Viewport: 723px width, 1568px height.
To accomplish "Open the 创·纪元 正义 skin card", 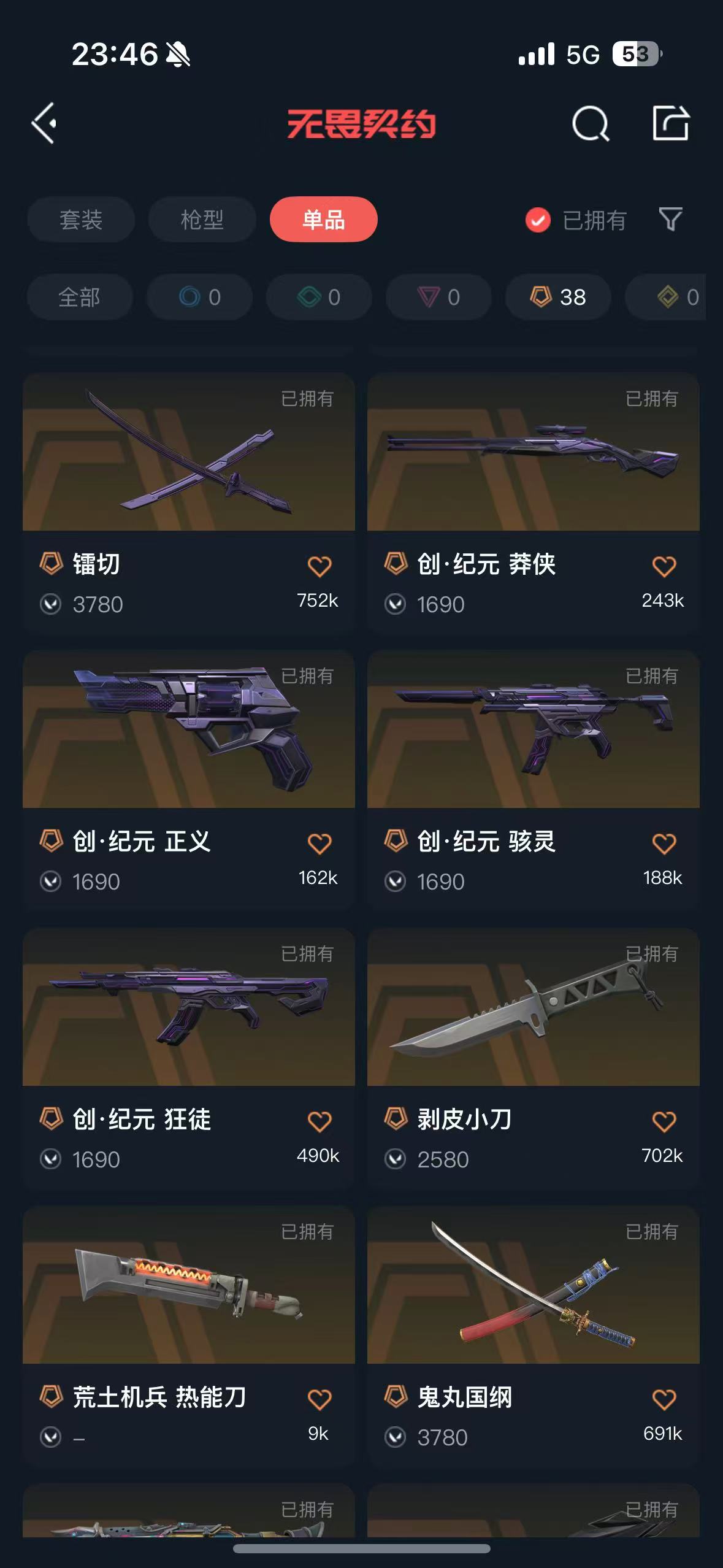I will click(188, 730).
